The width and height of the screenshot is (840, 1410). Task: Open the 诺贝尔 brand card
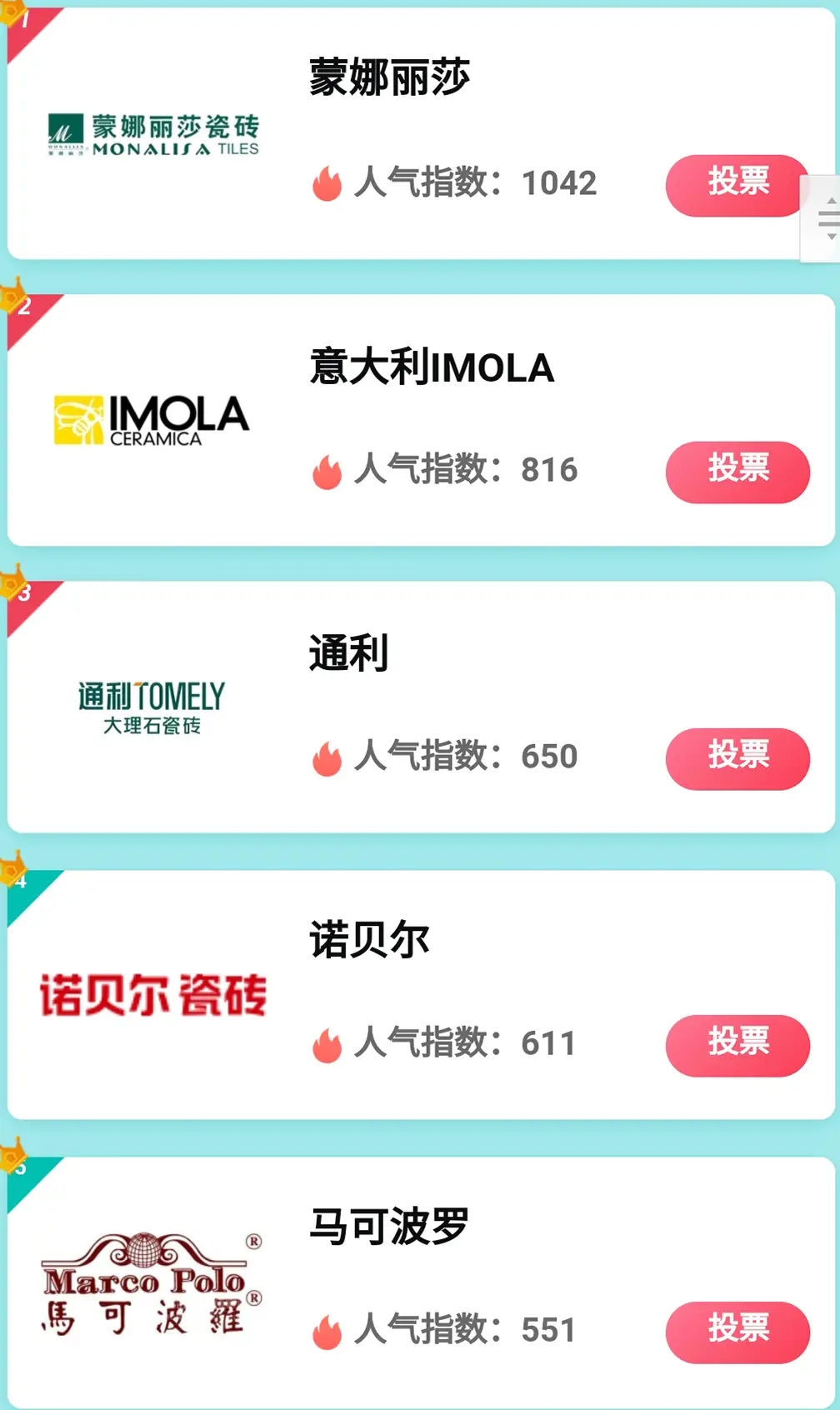tap(369, 941)
